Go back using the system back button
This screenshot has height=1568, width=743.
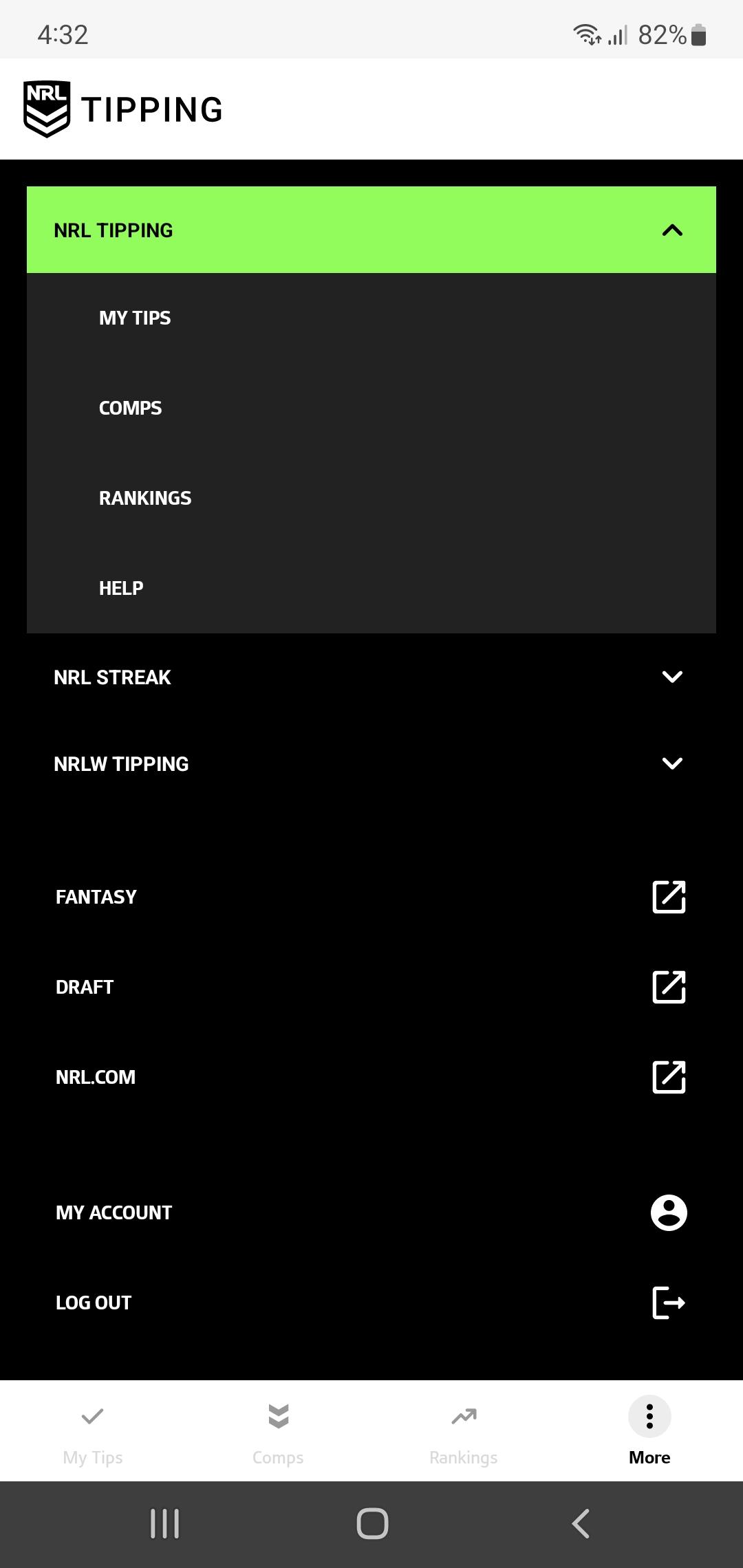(x=581, y=1523)
